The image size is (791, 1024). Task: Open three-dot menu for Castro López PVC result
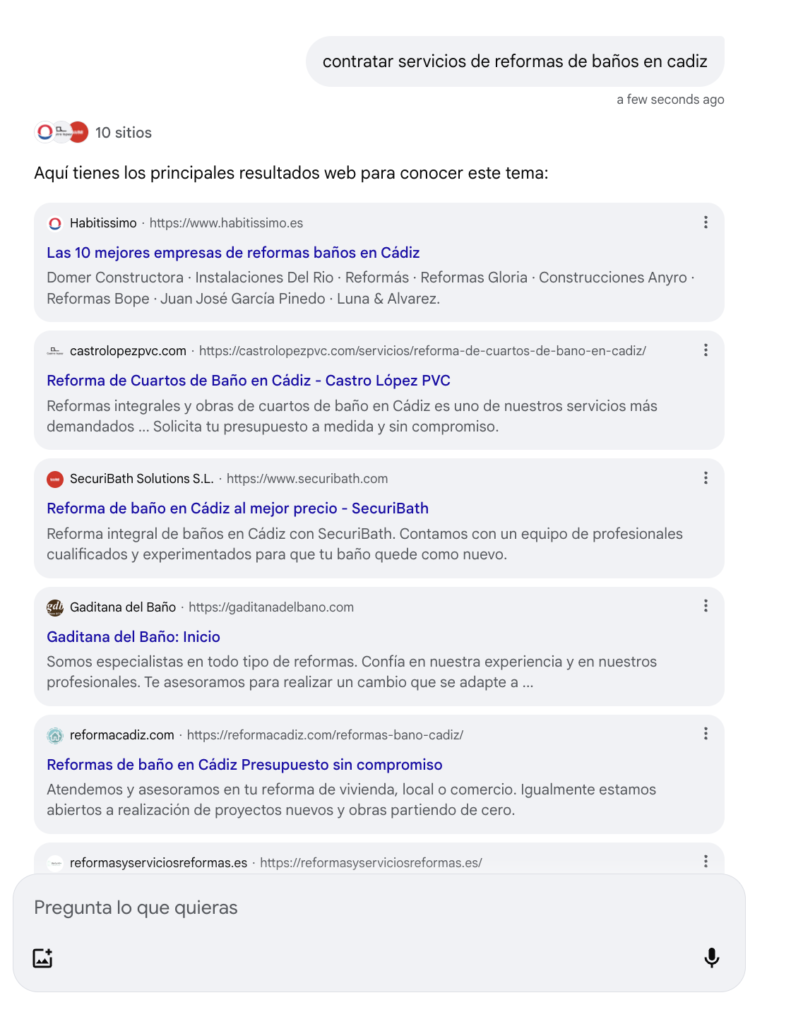tap(706, 350)
